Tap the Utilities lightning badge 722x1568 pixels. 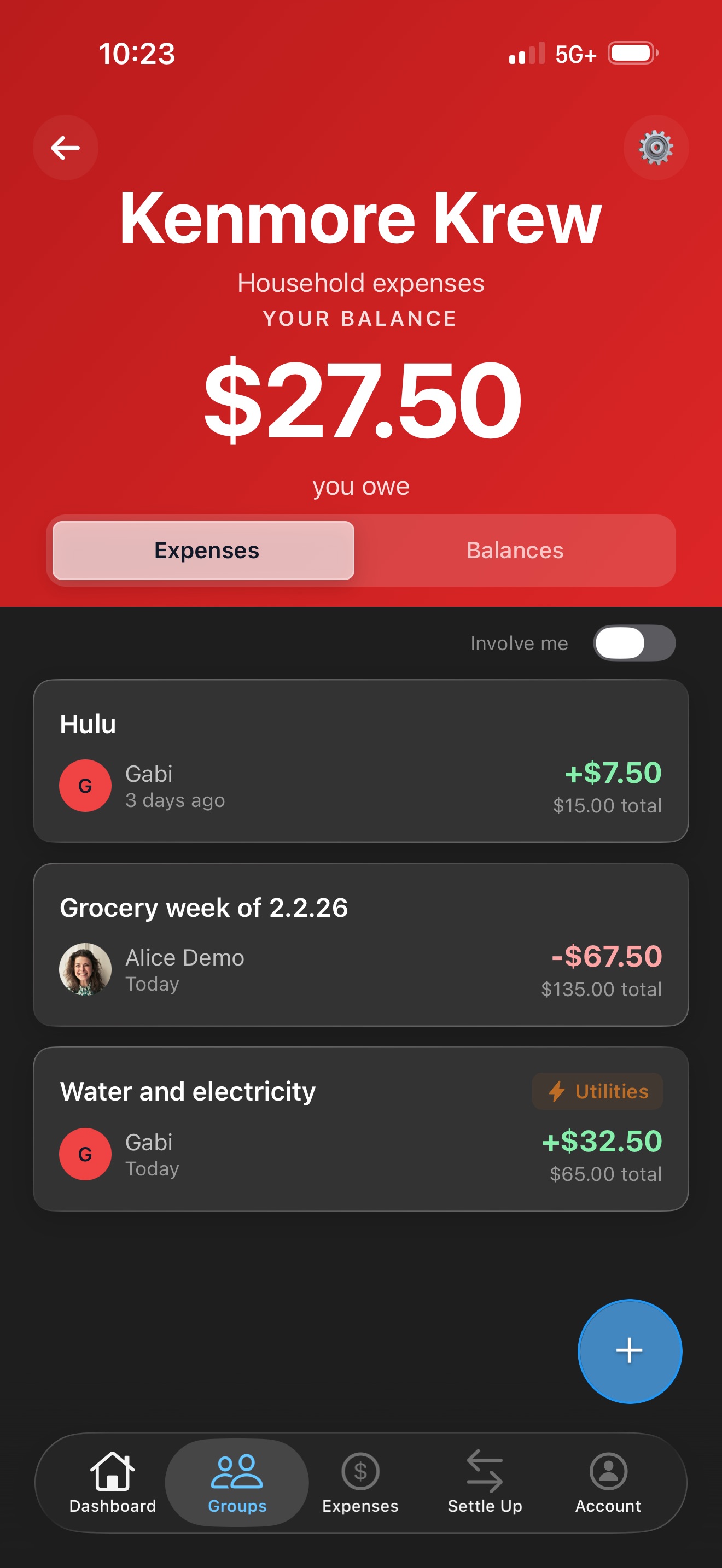596,1091
